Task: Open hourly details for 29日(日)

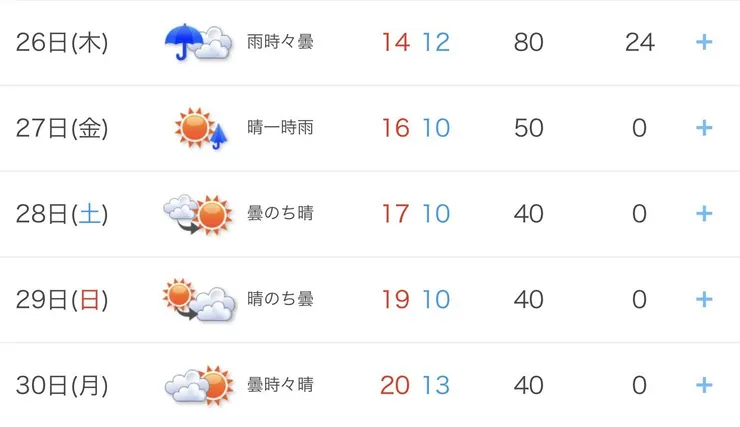Action: coord(704,299)
